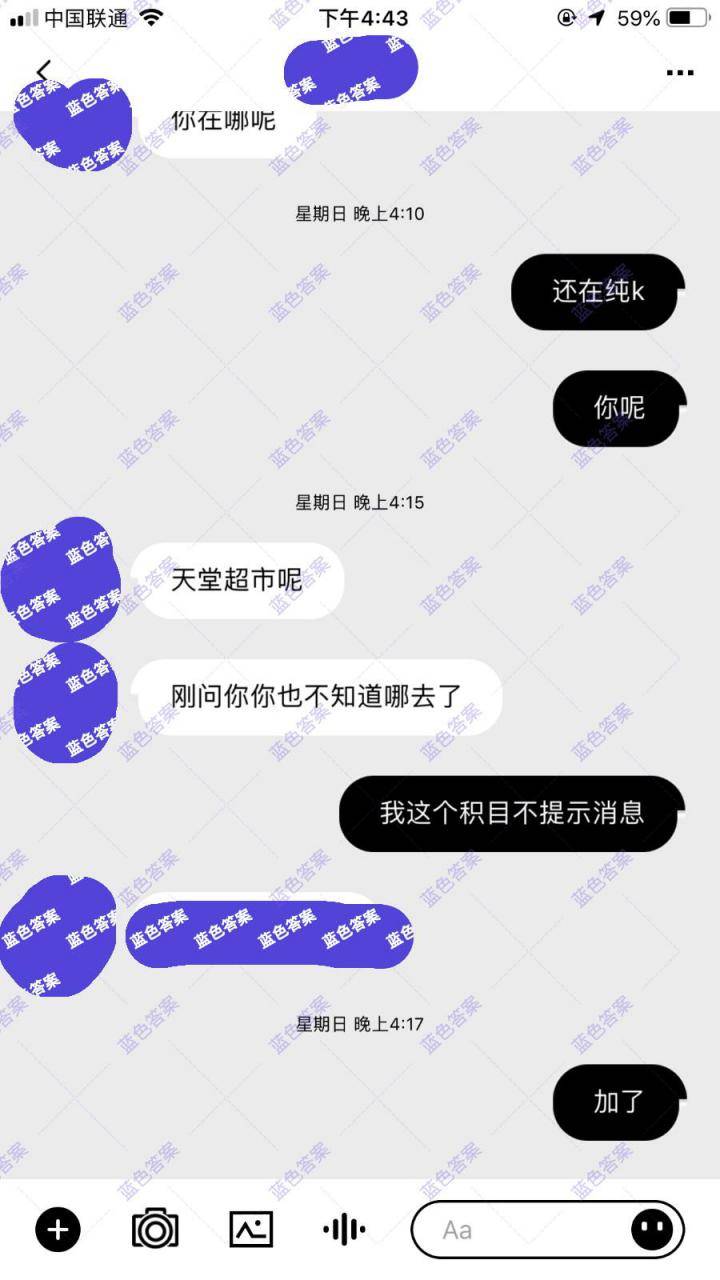Tap the plus button to add attachments
This screenshot has width=720, height=1280.
coord(57,1228)
